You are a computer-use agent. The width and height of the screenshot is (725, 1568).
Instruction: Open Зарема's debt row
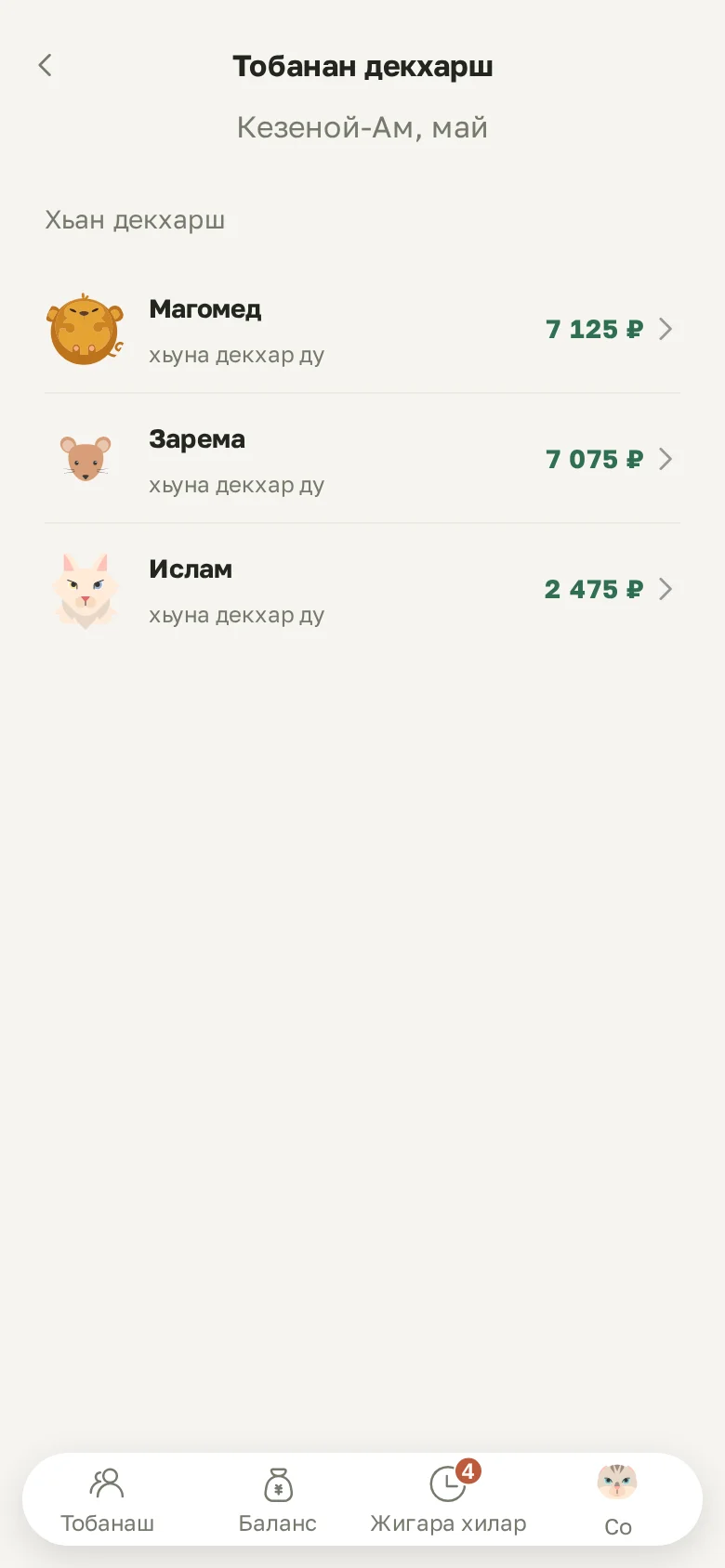pos(362,459)
